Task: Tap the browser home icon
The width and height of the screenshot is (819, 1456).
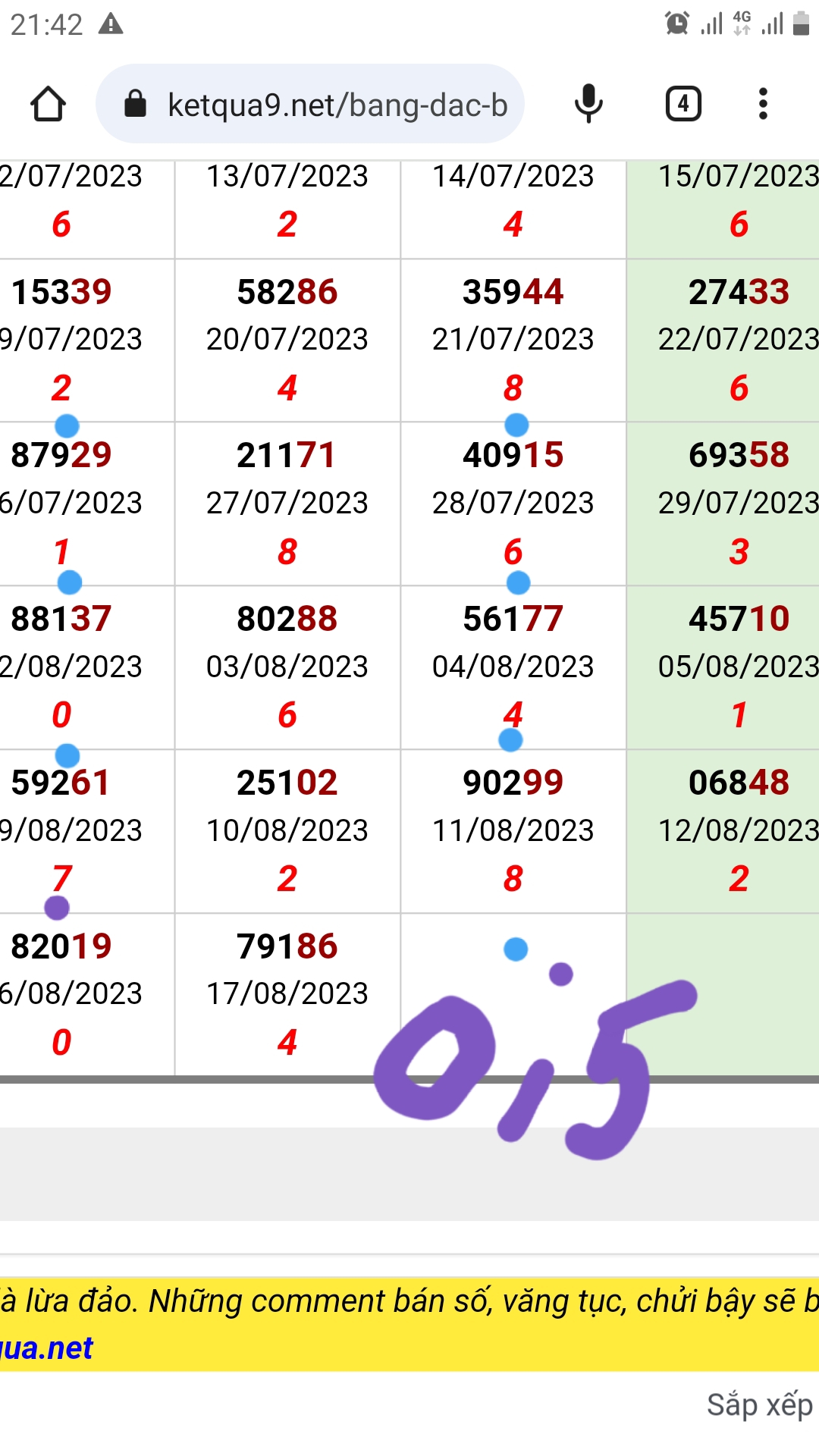Action: point(48,104)
